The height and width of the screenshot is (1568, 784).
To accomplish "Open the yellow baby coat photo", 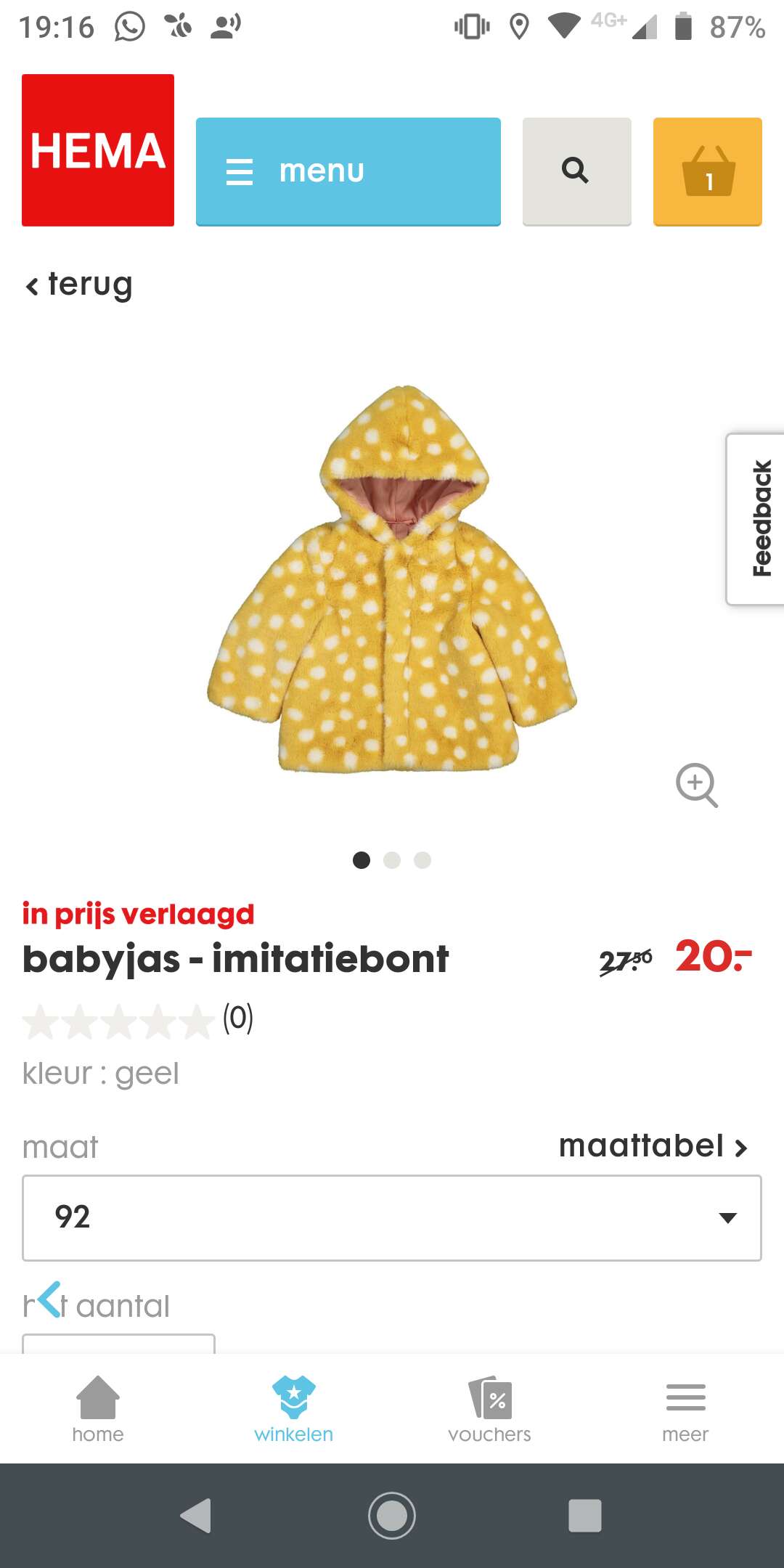I will [392, 581].
